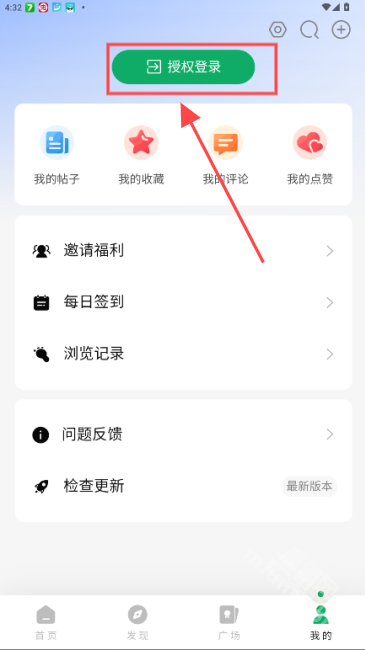
Task: View 浏览记录 history
Action: point(183,354)
